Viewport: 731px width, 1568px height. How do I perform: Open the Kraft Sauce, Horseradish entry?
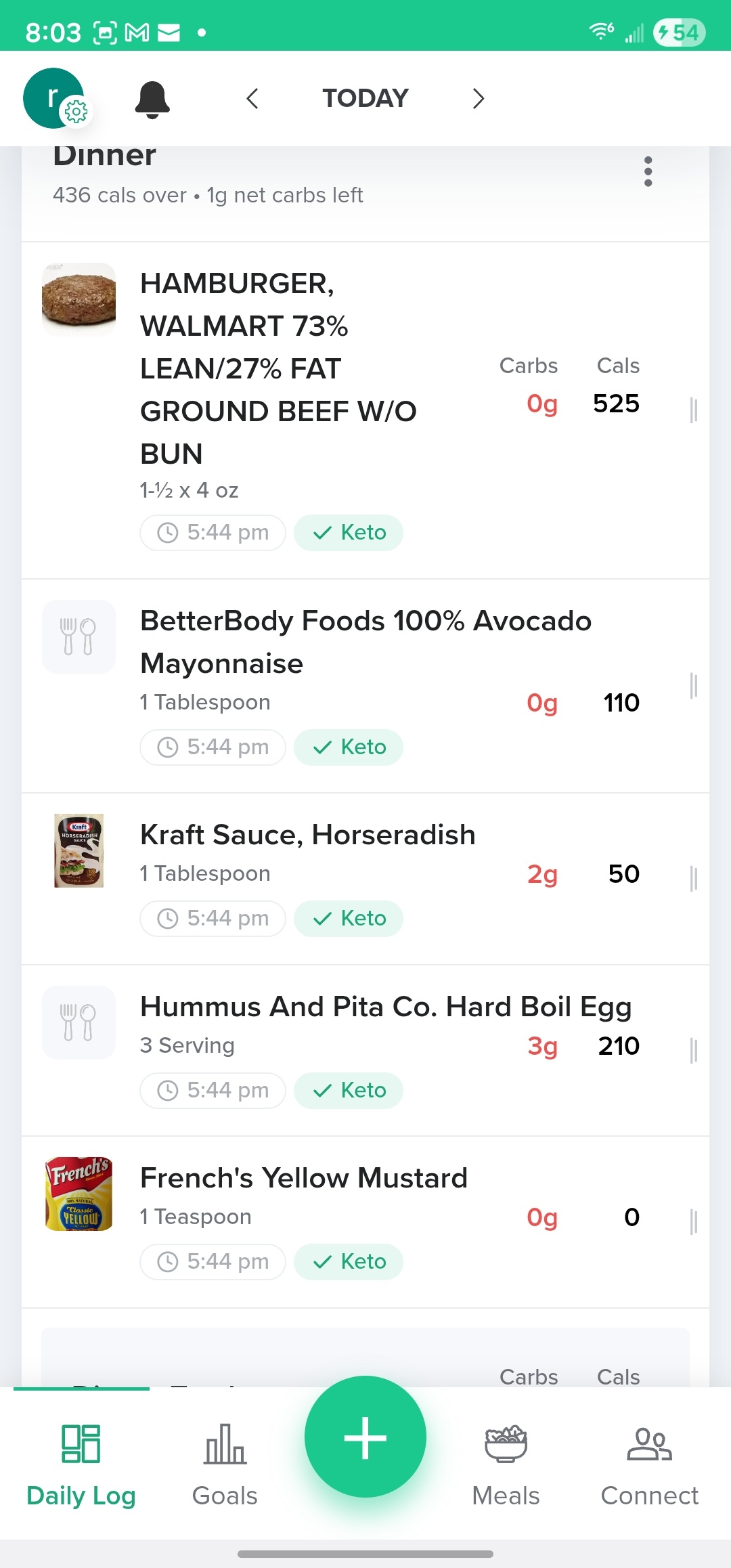307,835
